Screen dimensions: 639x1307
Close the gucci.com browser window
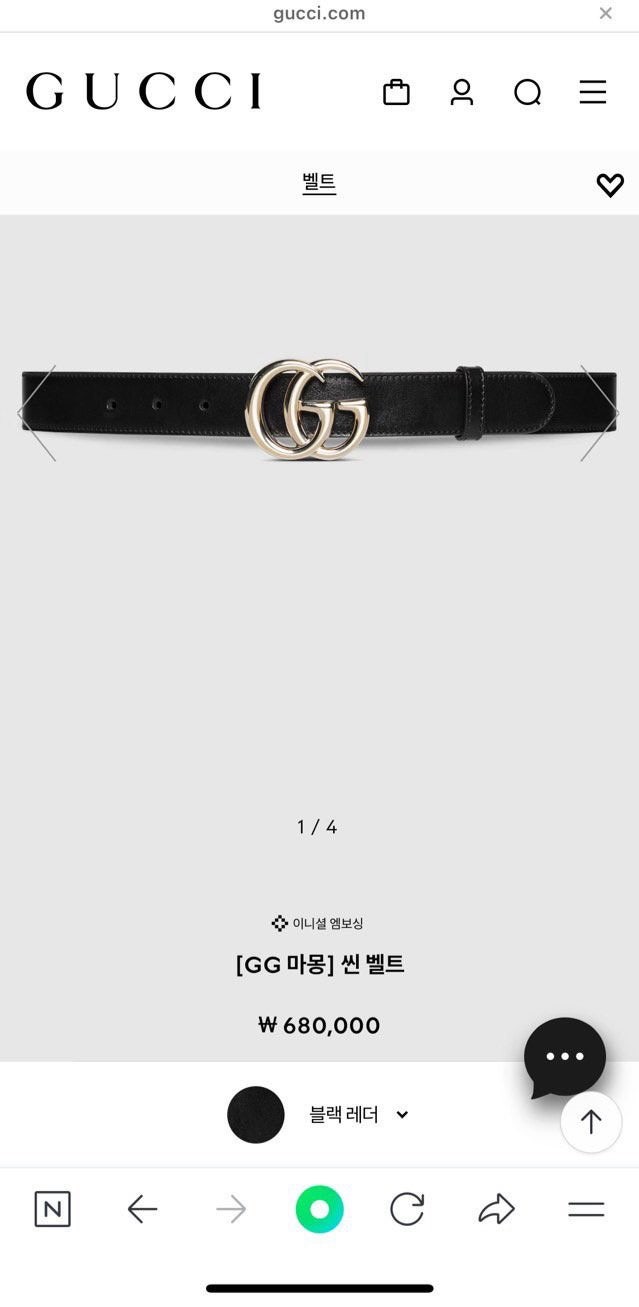click(605, 14)
